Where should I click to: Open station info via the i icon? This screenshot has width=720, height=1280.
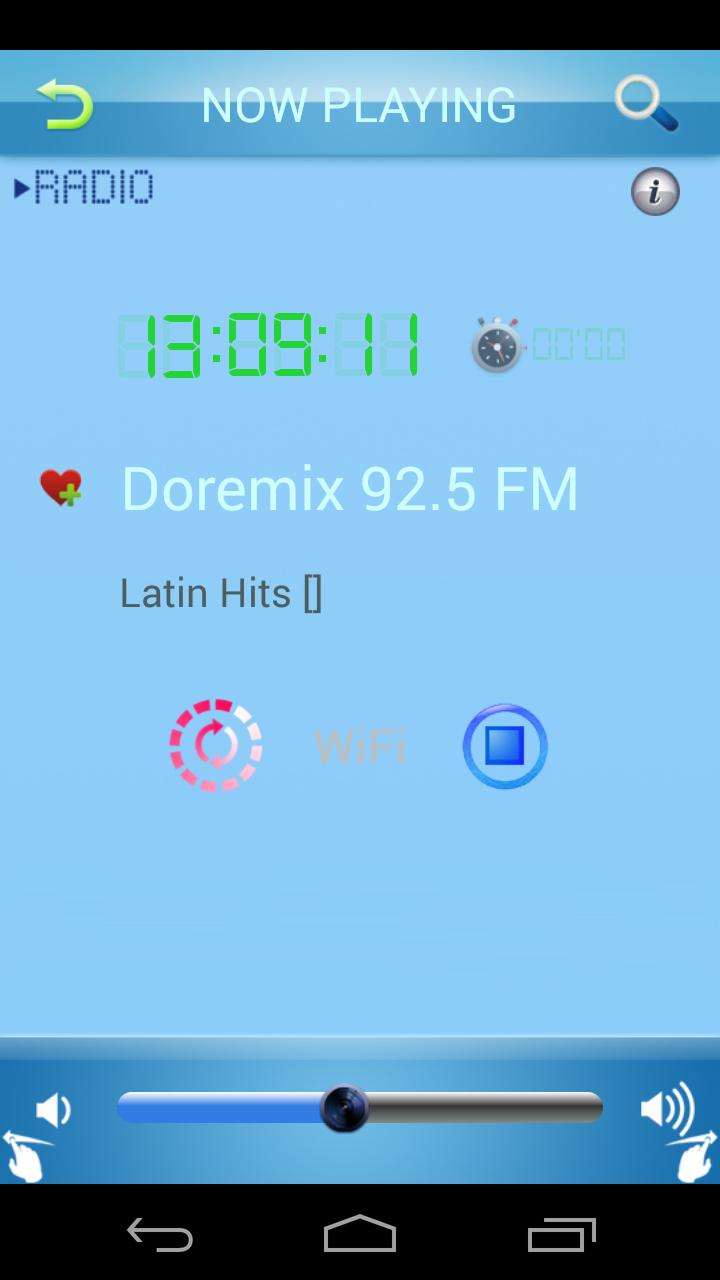[x=655, y=191]
